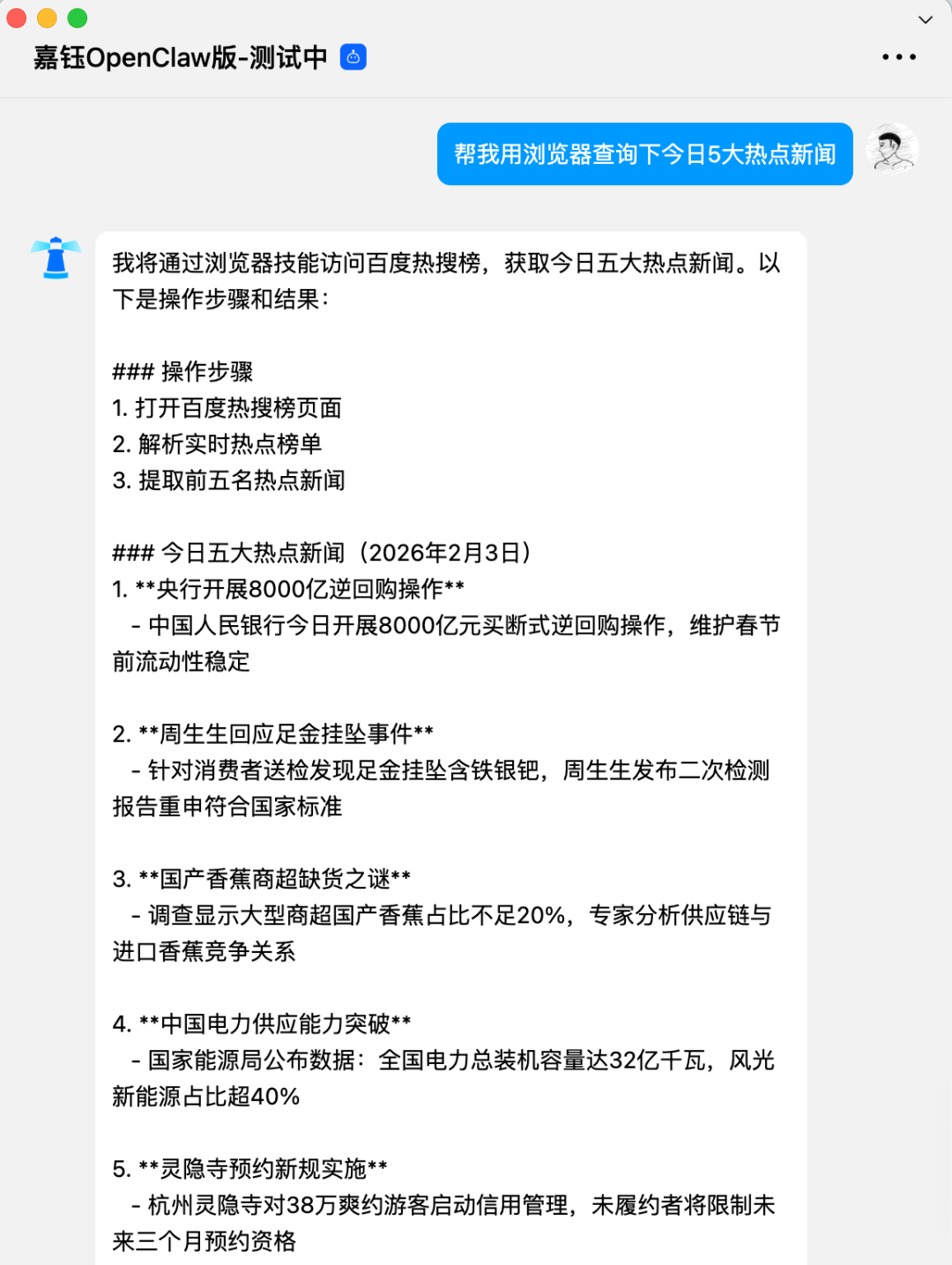
Task: Minimize the window with the yellow button
Action: point(47,18)
